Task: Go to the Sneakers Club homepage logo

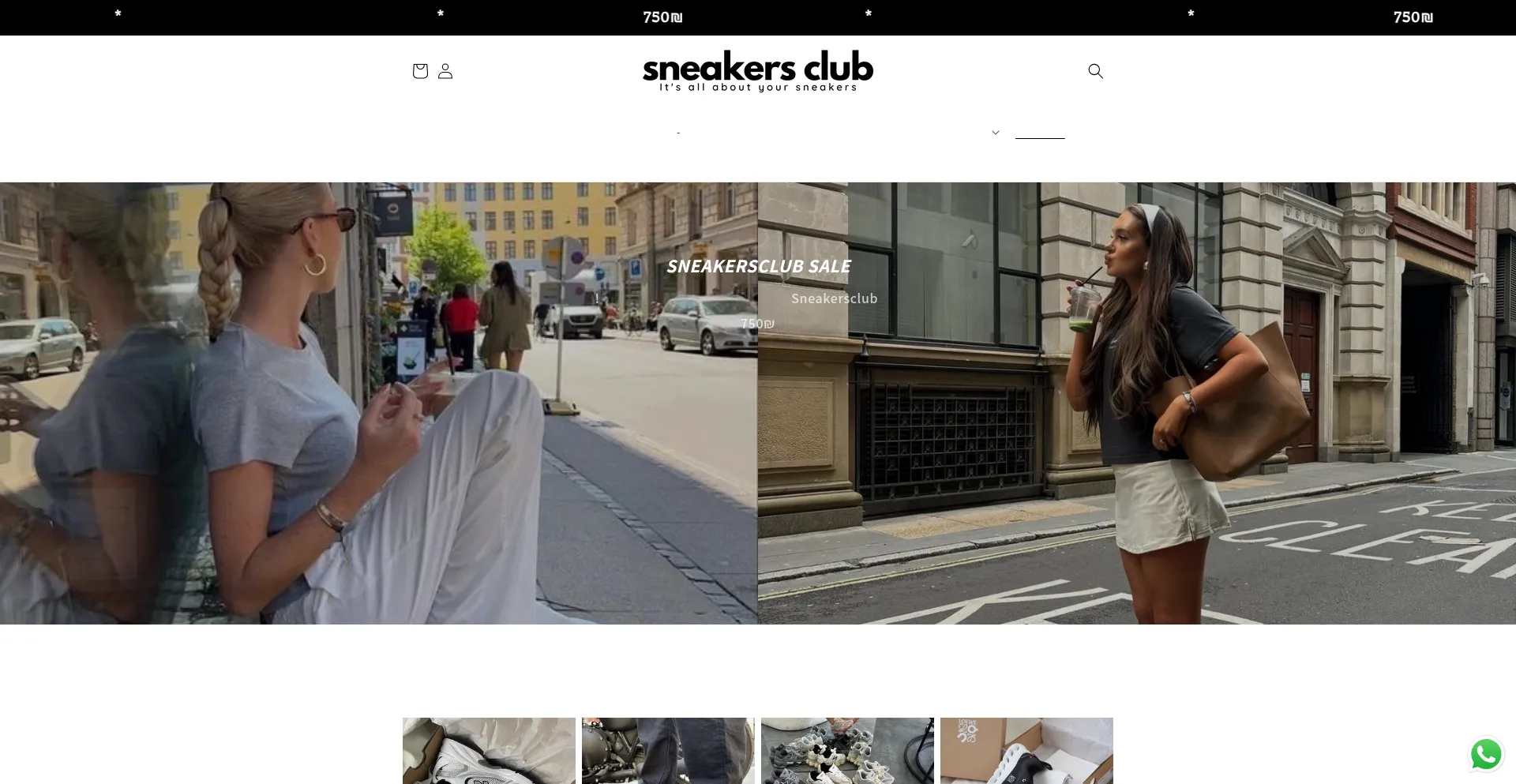Action: click(758, 70)
